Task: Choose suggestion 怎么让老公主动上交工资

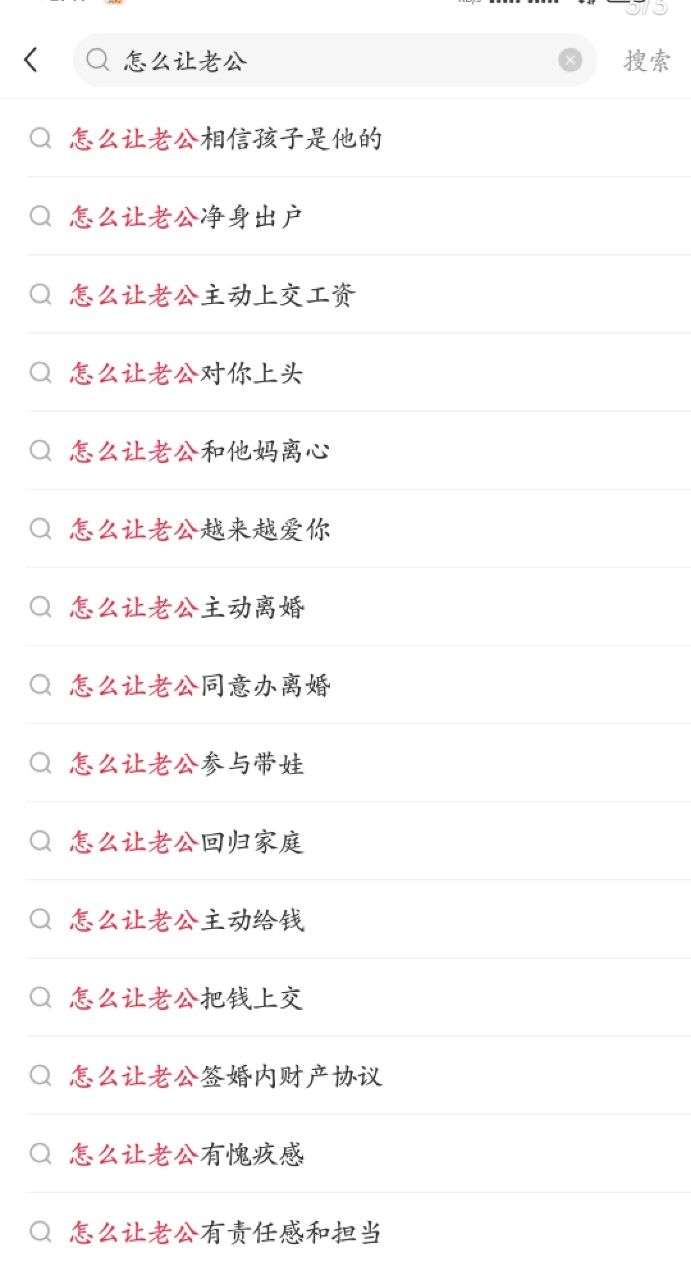Action: (213, 295)
